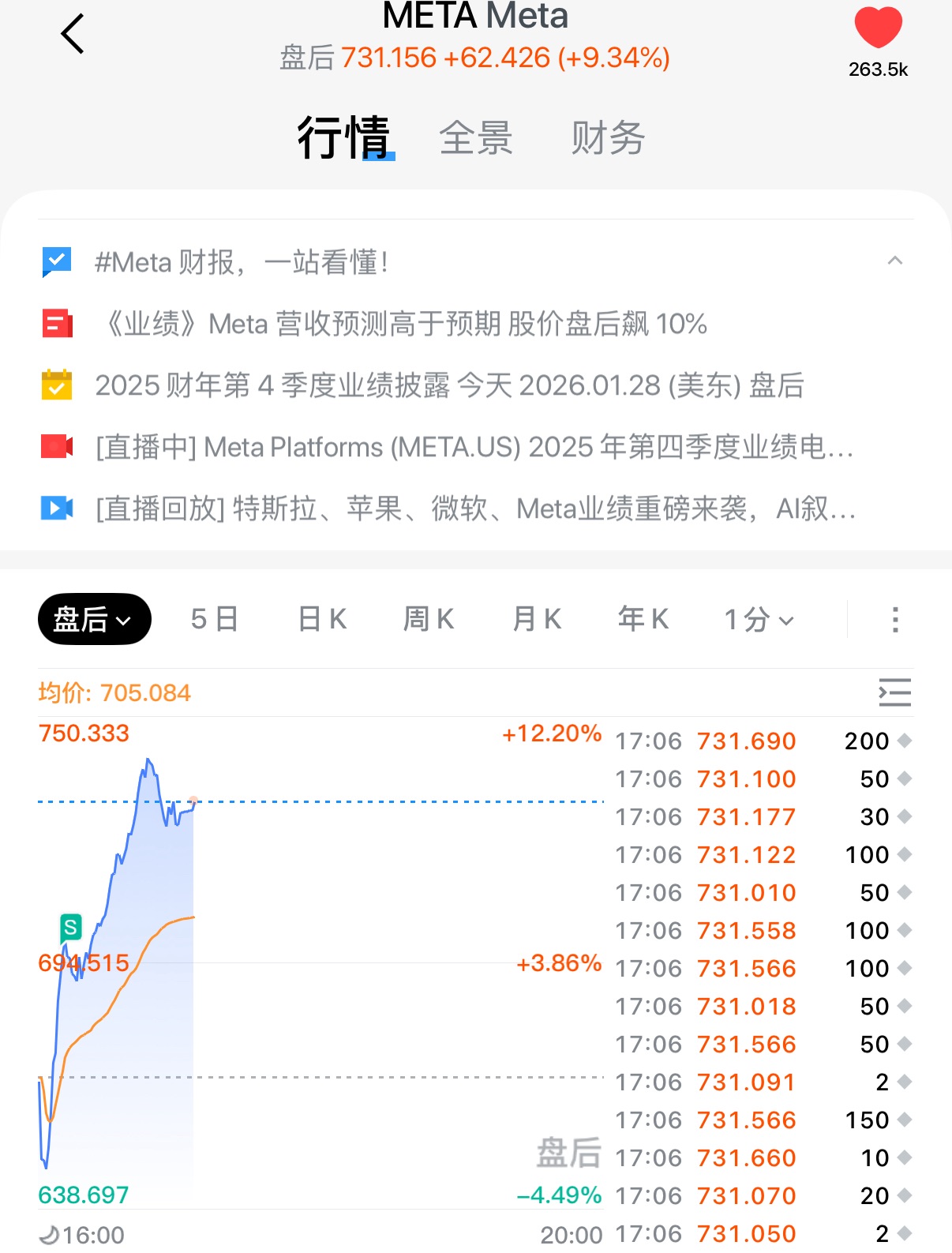This screenshot has height=1253, width=952.
Task: Switch to the 全景 tab
Action: click(x=476, y=138)
